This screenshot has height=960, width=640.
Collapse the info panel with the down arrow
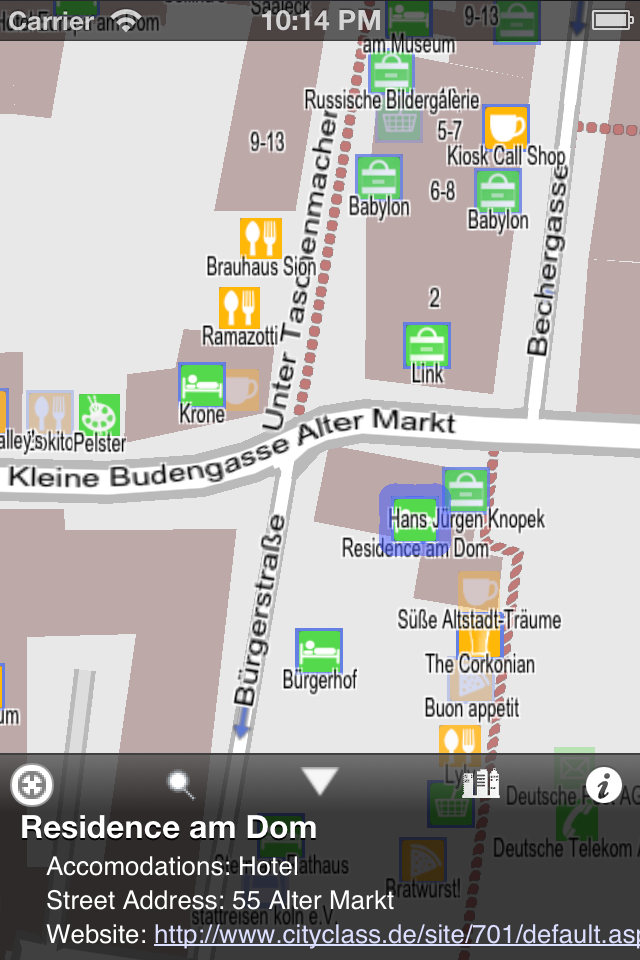coord(320,781)
